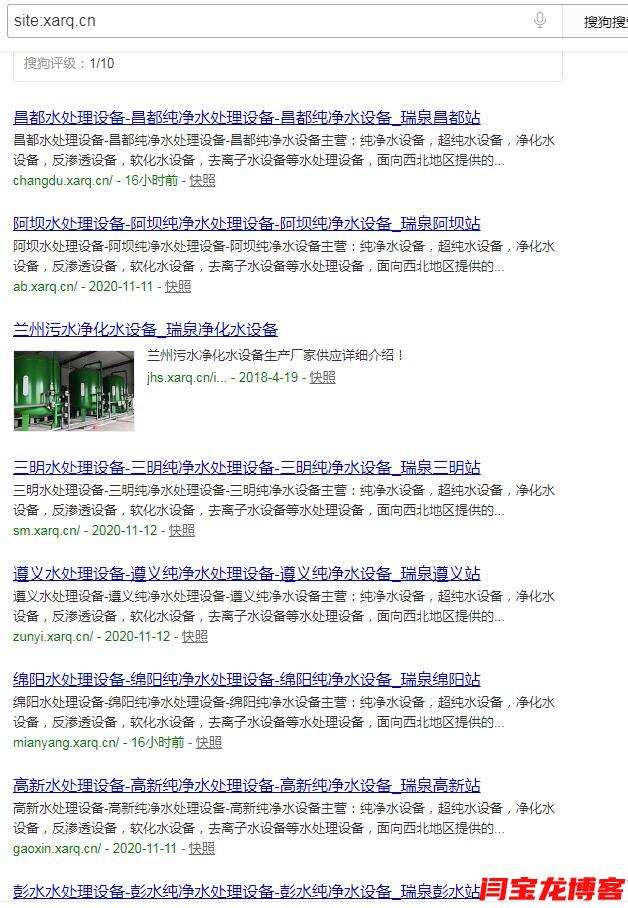Image resolution: width=628 pixels, height=908 pixels.
Task: View snapshot (快照) for zunyi.xarq.cn
Action: pos(195,636)
